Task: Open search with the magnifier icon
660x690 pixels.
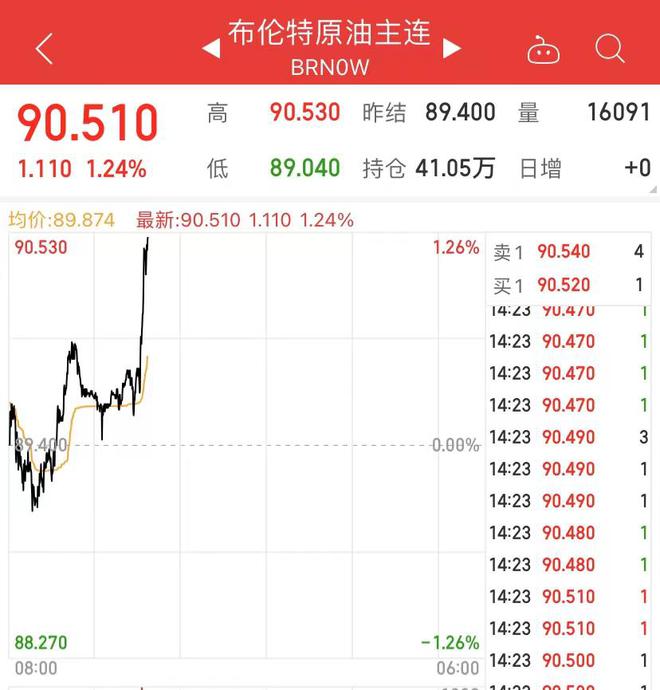Action: [x=609, y=48]
